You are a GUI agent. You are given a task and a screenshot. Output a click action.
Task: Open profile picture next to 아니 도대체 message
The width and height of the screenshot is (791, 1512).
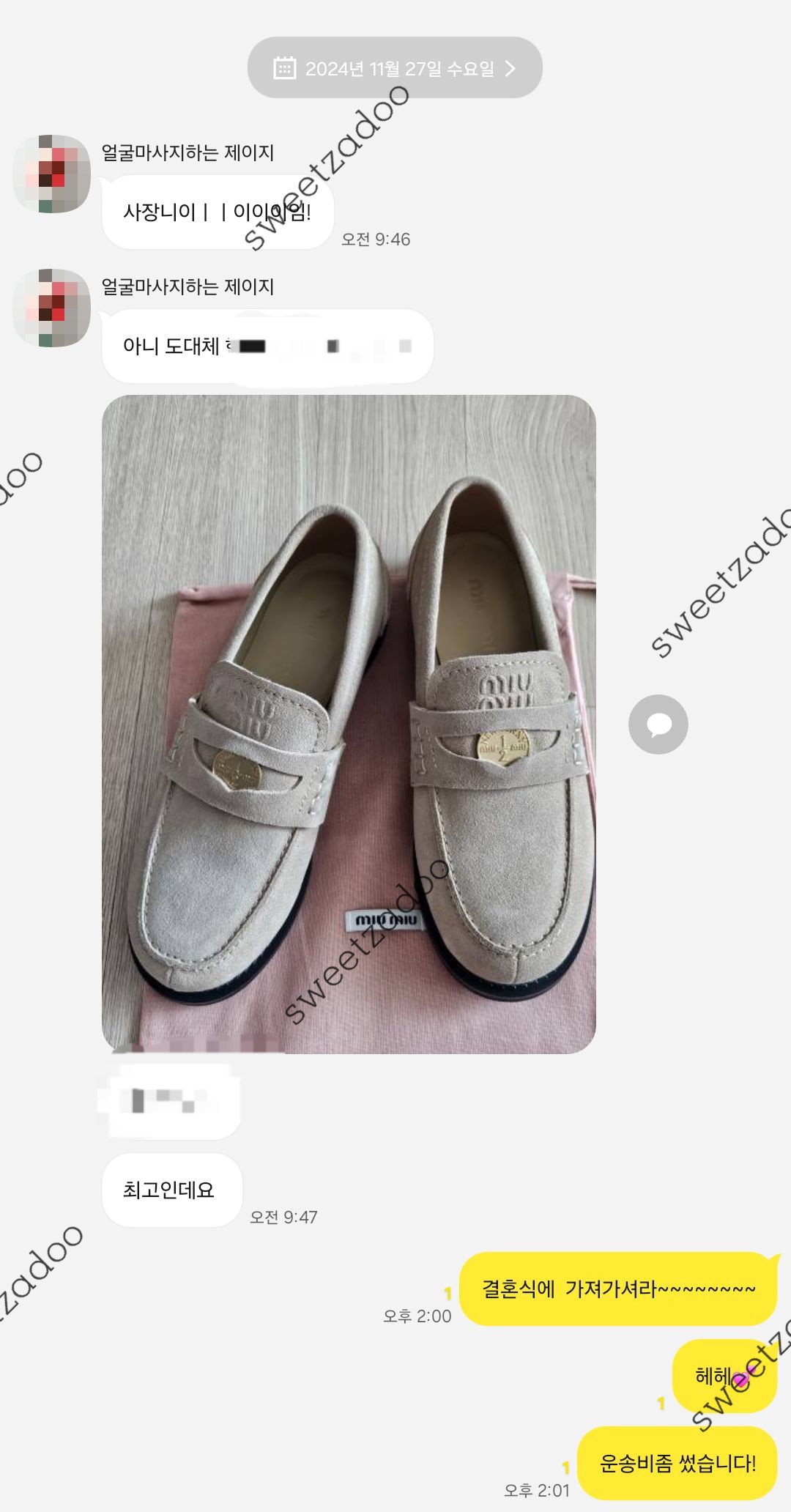[52, 308]
